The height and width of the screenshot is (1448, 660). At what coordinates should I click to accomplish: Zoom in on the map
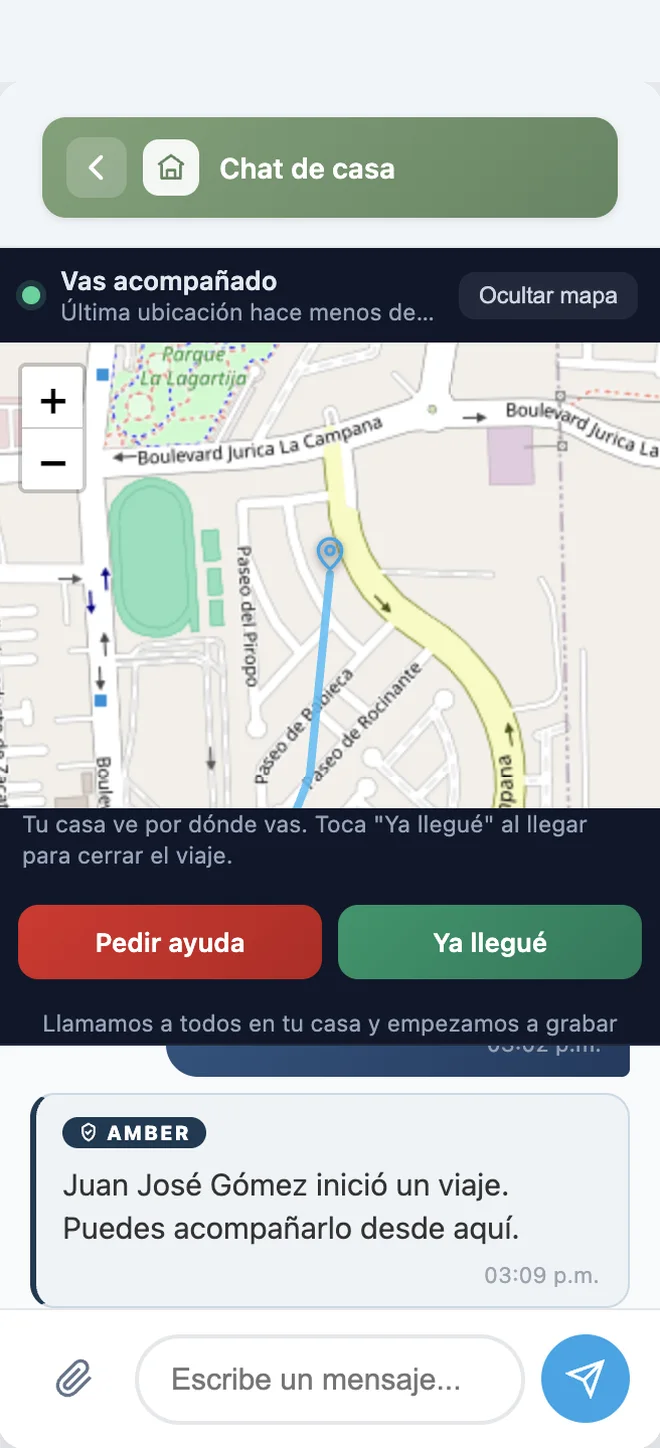52,401
